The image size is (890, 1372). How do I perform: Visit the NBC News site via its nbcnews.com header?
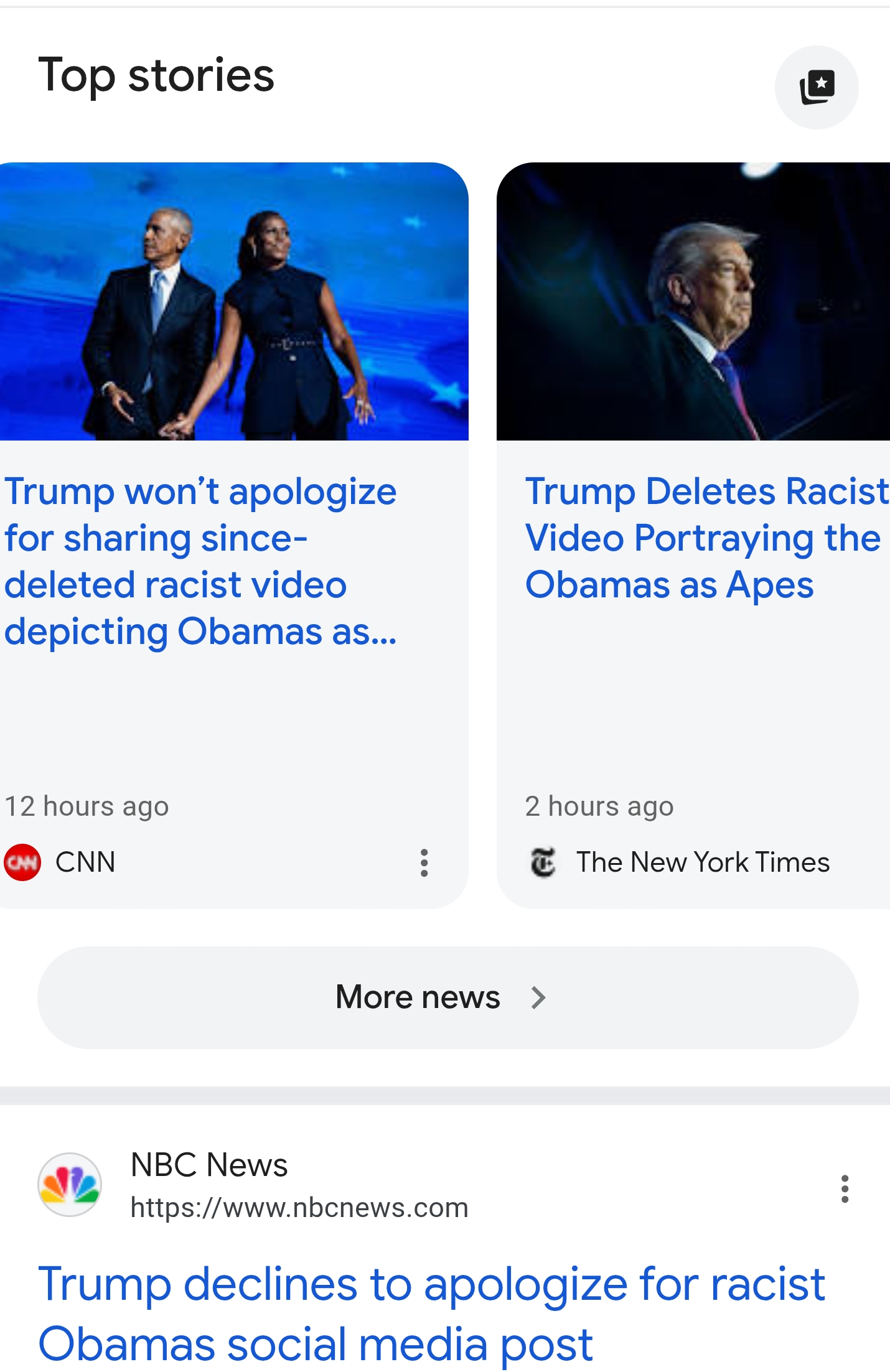click(299, 1185)
